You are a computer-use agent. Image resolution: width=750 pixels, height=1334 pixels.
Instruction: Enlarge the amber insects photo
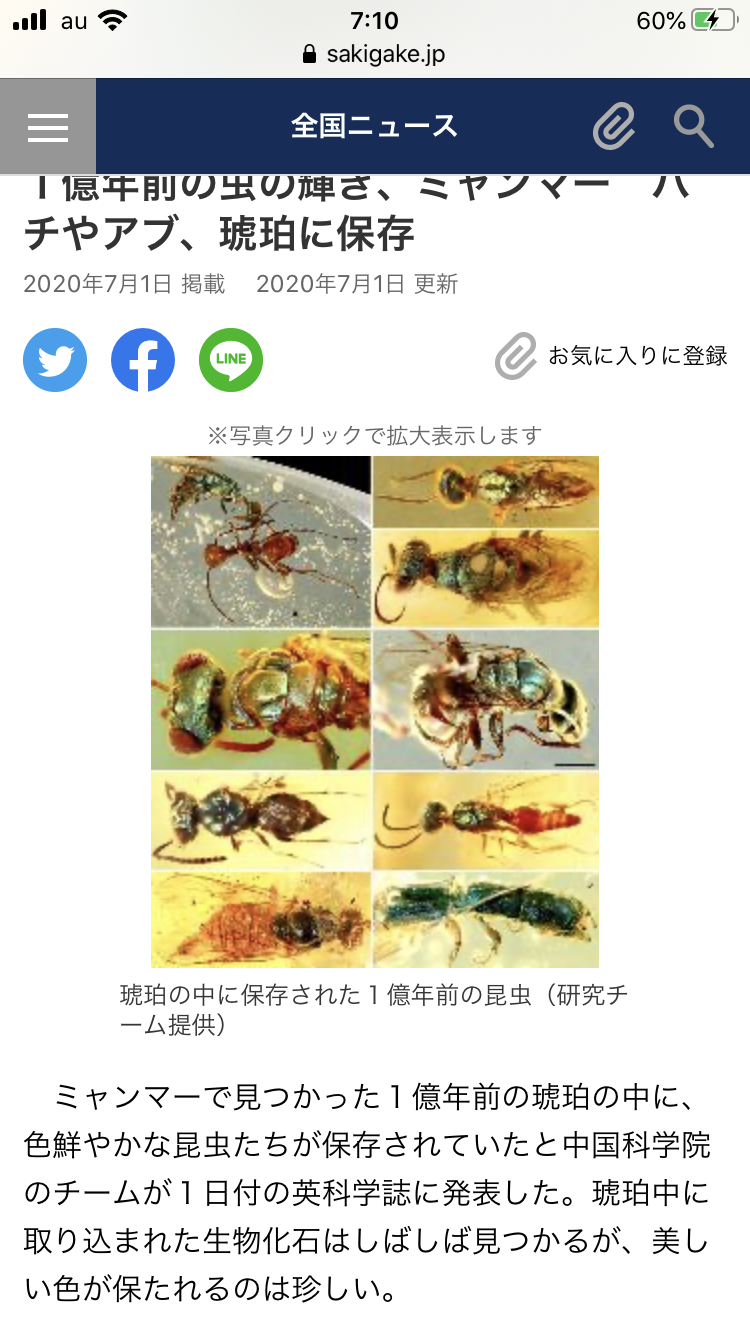point(375,711)
